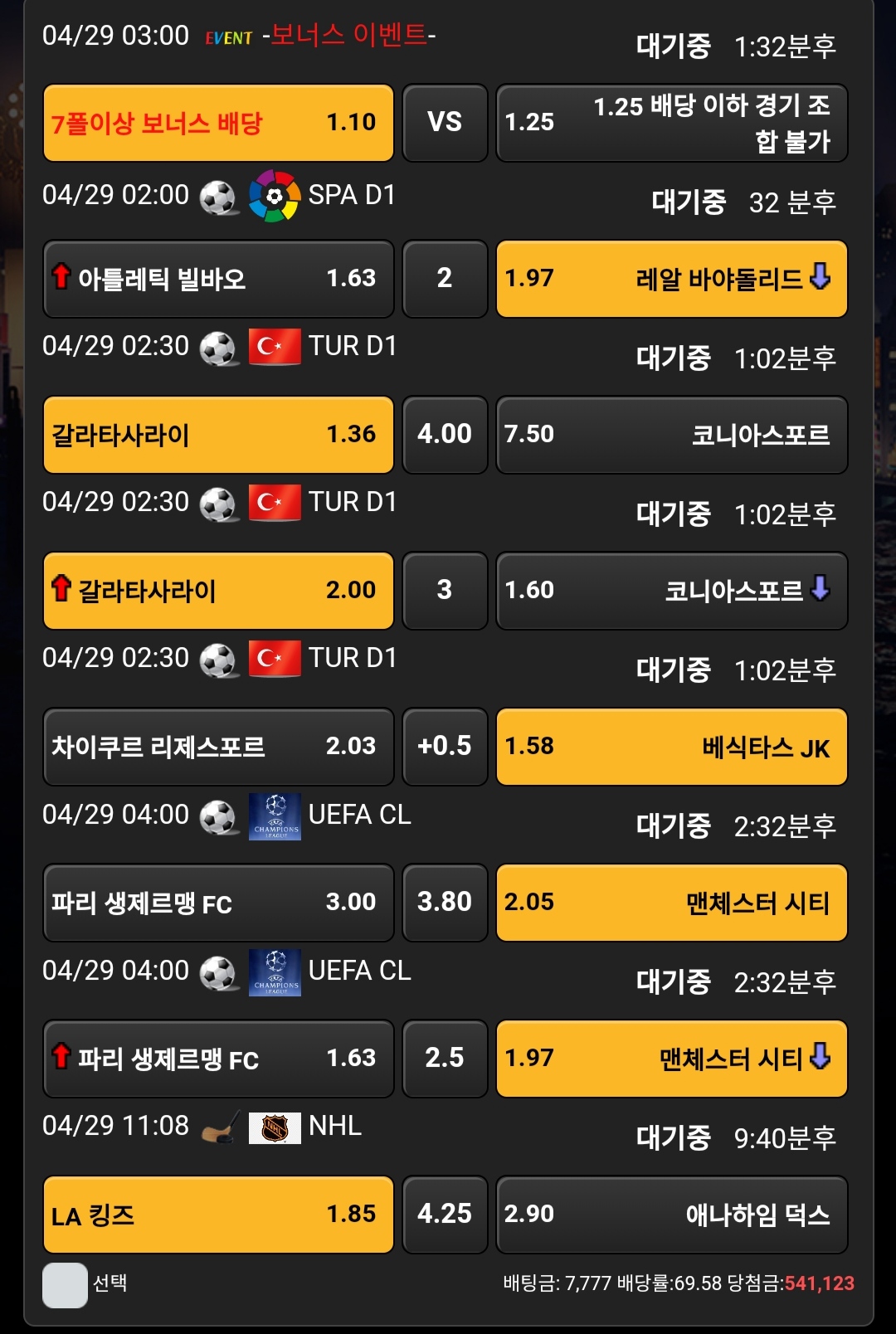Choose 파리 생제르맹 FC over at 1.63
The height and width of the screenshot is (1334, 896).
218,1059
